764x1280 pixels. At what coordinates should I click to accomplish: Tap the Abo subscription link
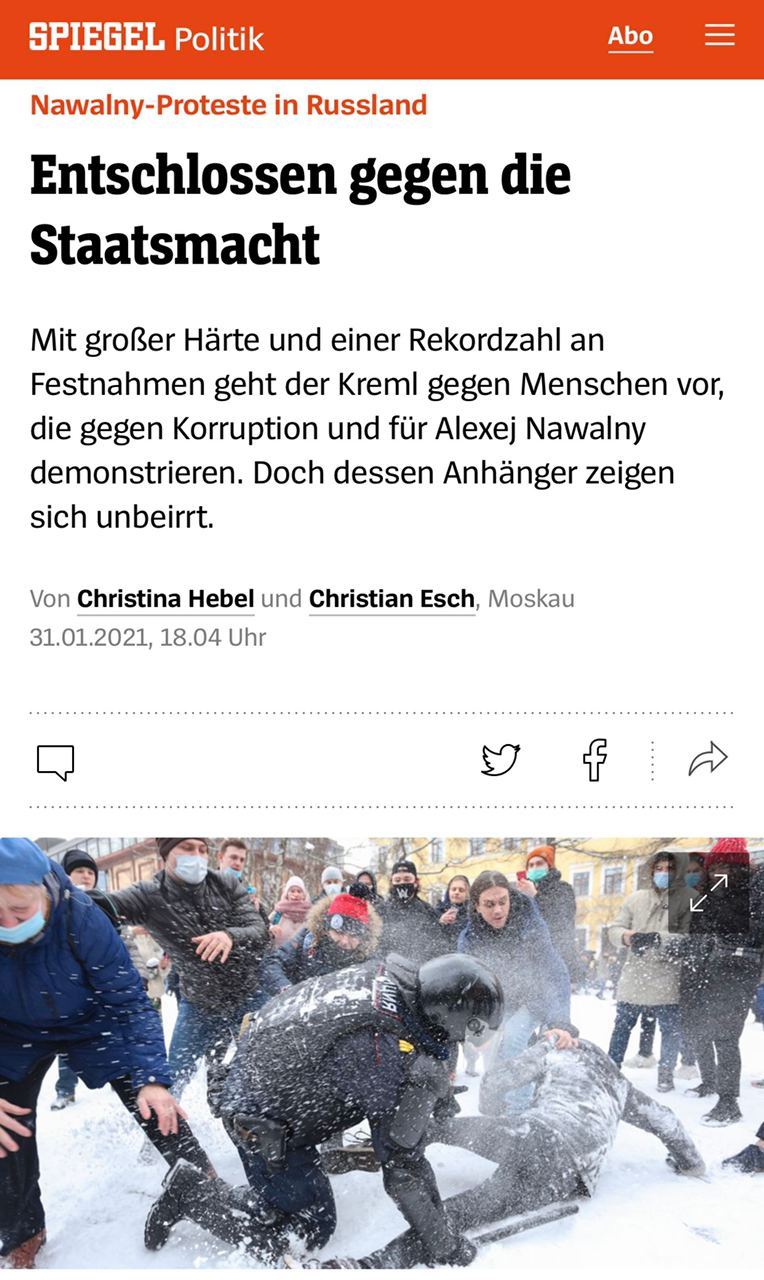click(x=630, y=37)
